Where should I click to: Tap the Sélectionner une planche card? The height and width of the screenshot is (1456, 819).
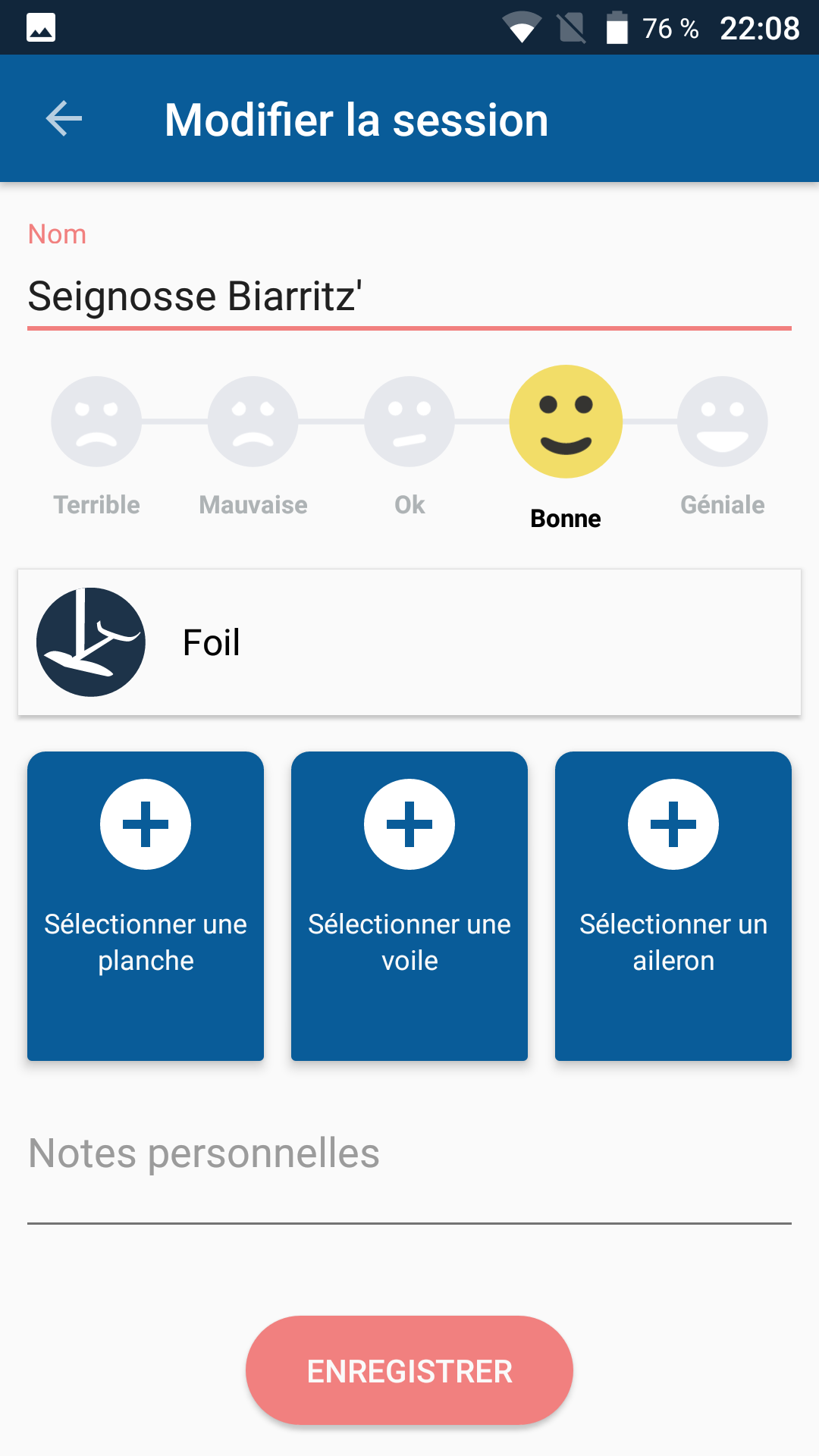click(146, 905)
